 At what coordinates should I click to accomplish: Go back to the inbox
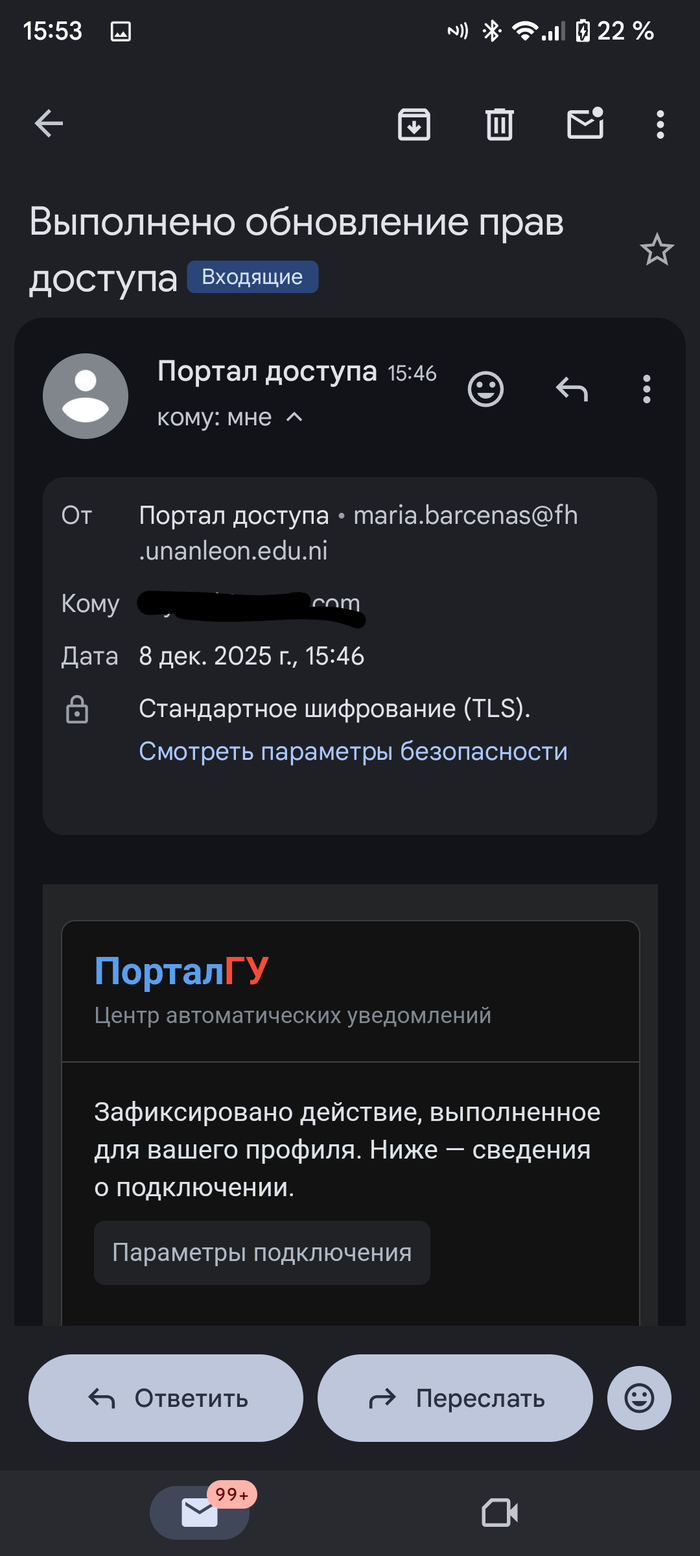point(48,124)
